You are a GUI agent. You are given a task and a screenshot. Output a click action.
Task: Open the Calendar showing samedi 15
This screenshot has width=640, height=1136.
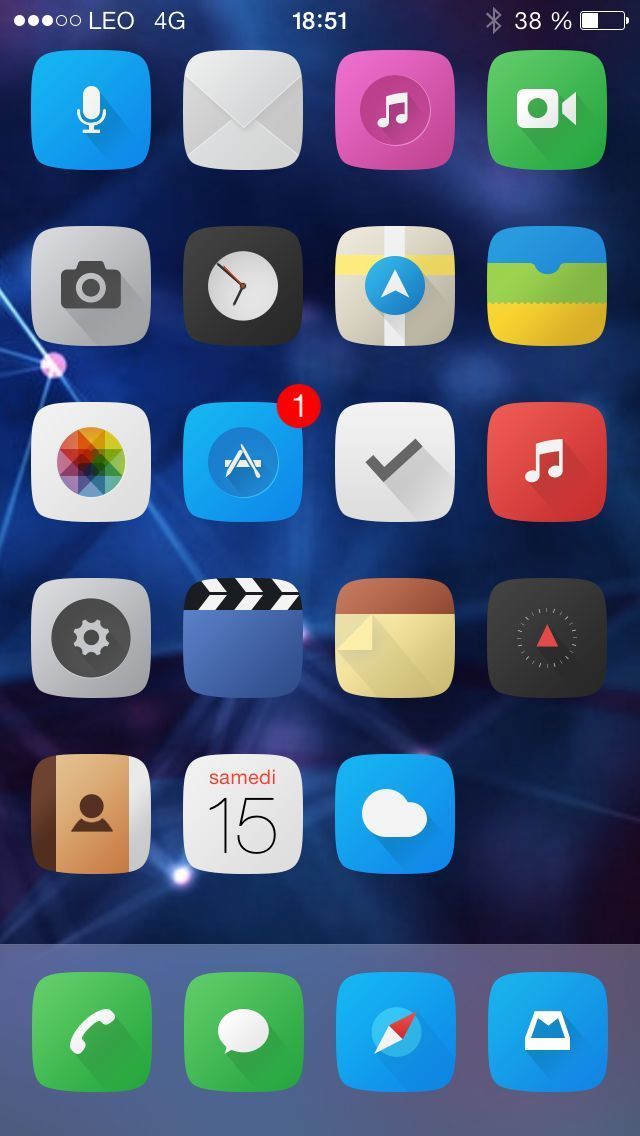click(243, 814)
